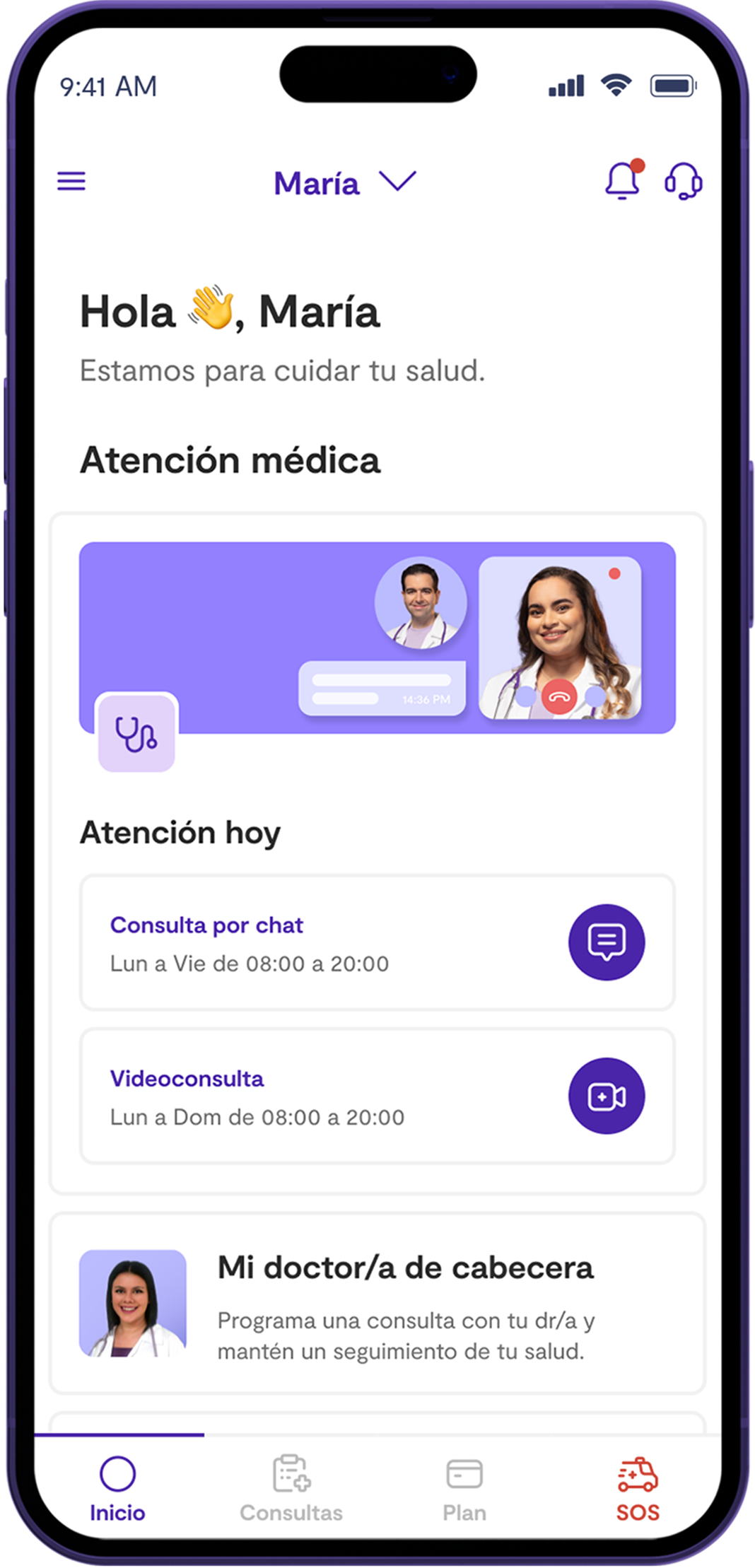Open the notifications bell

(623, 180)
